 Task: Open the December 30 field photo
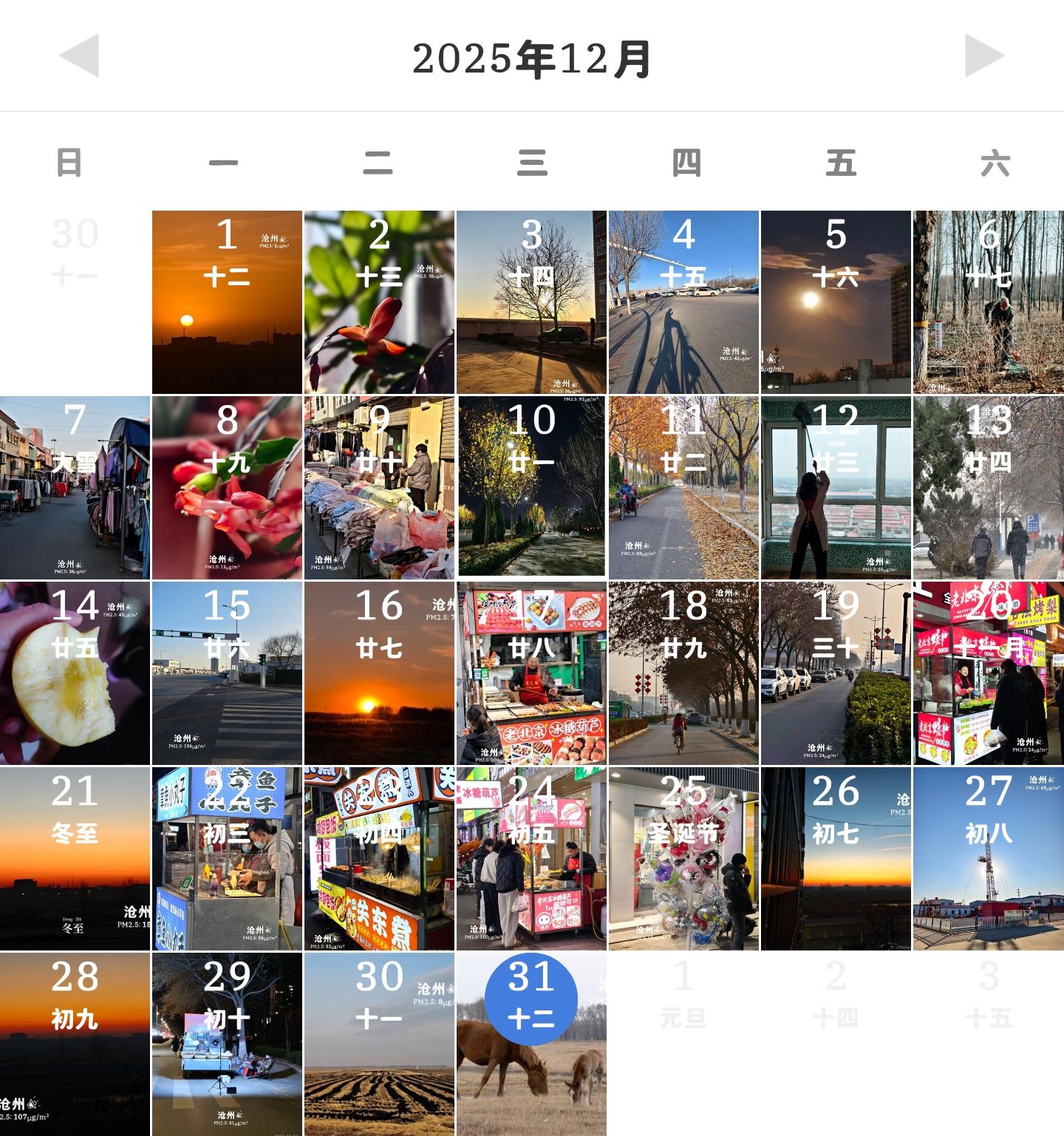(x=379, y=1044)
